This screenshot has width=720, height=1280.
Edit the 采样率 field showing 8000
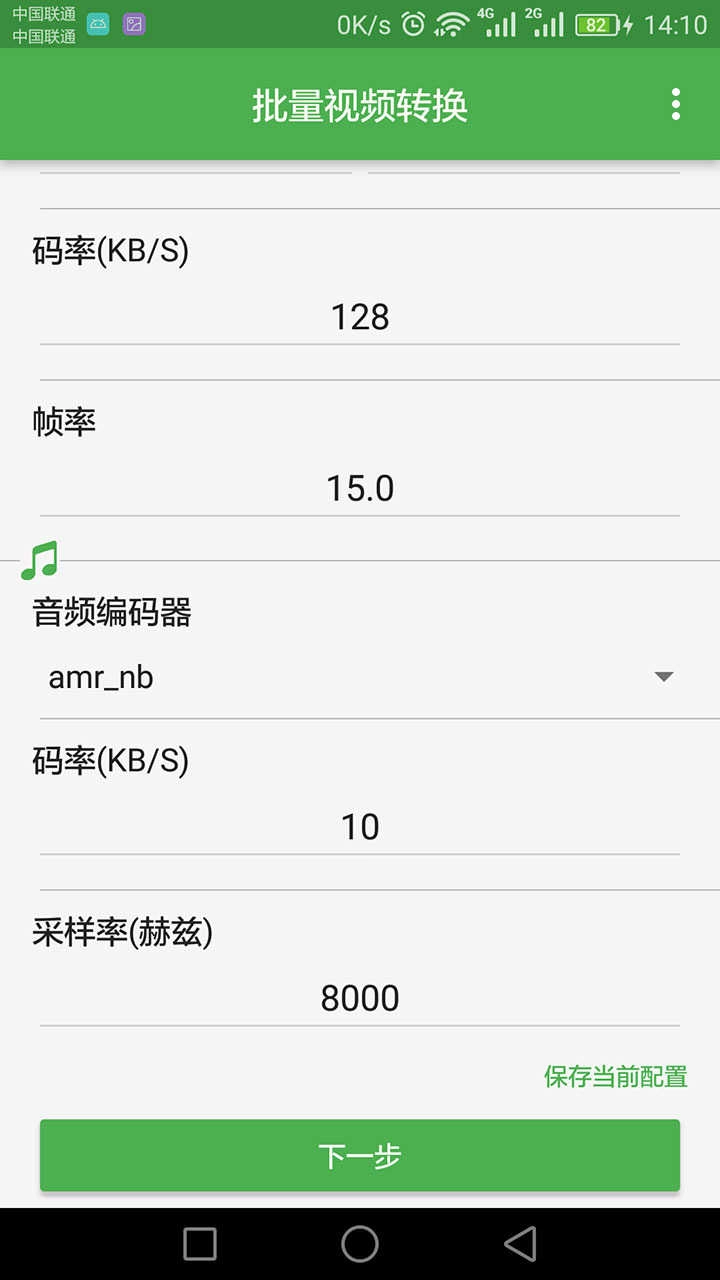click(360, 997)
